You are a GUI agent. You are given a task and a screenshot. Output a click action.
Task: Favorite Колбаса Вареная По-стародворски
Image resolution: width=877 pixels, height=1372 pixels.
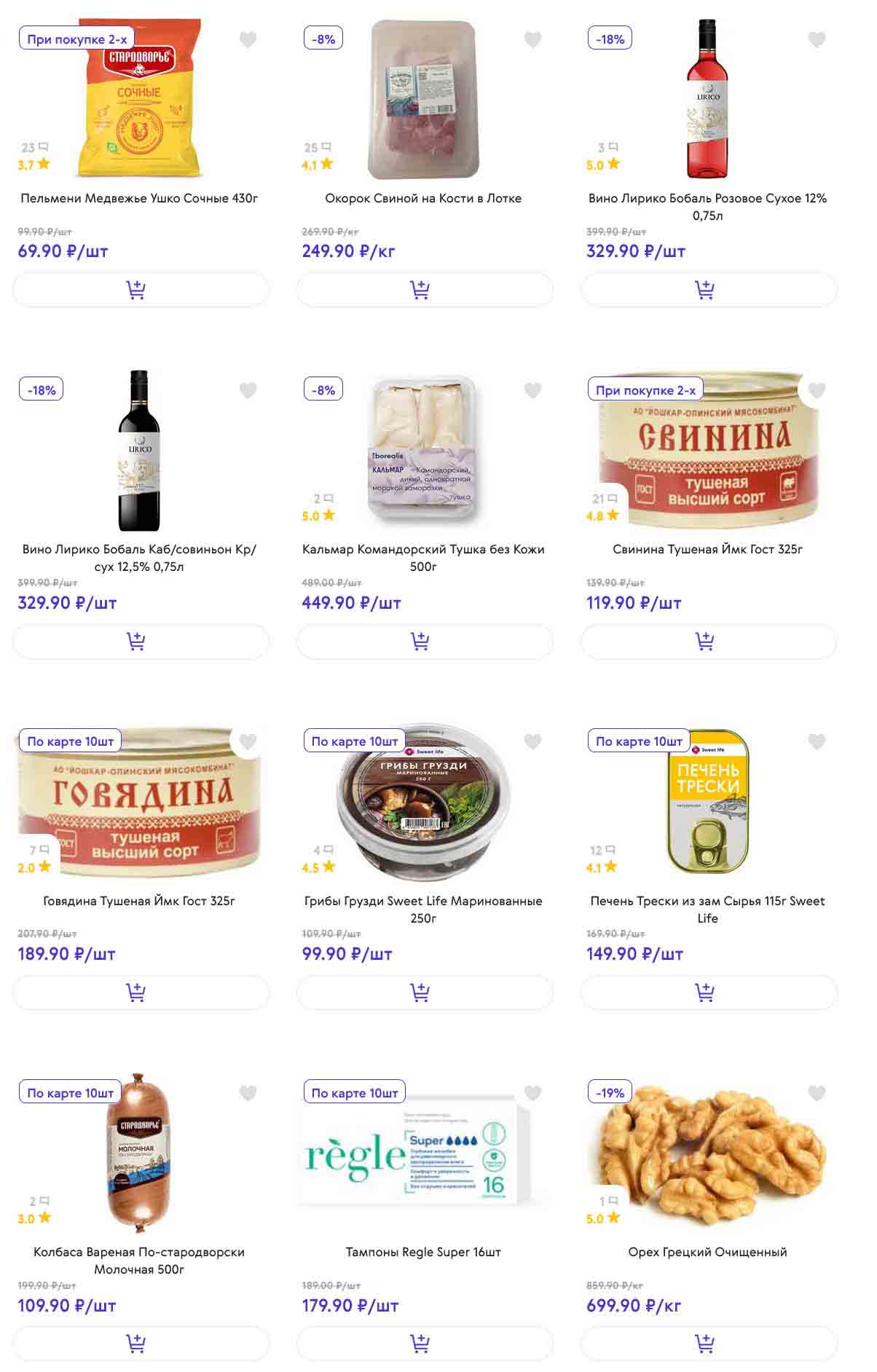(x=248, y=1093)
